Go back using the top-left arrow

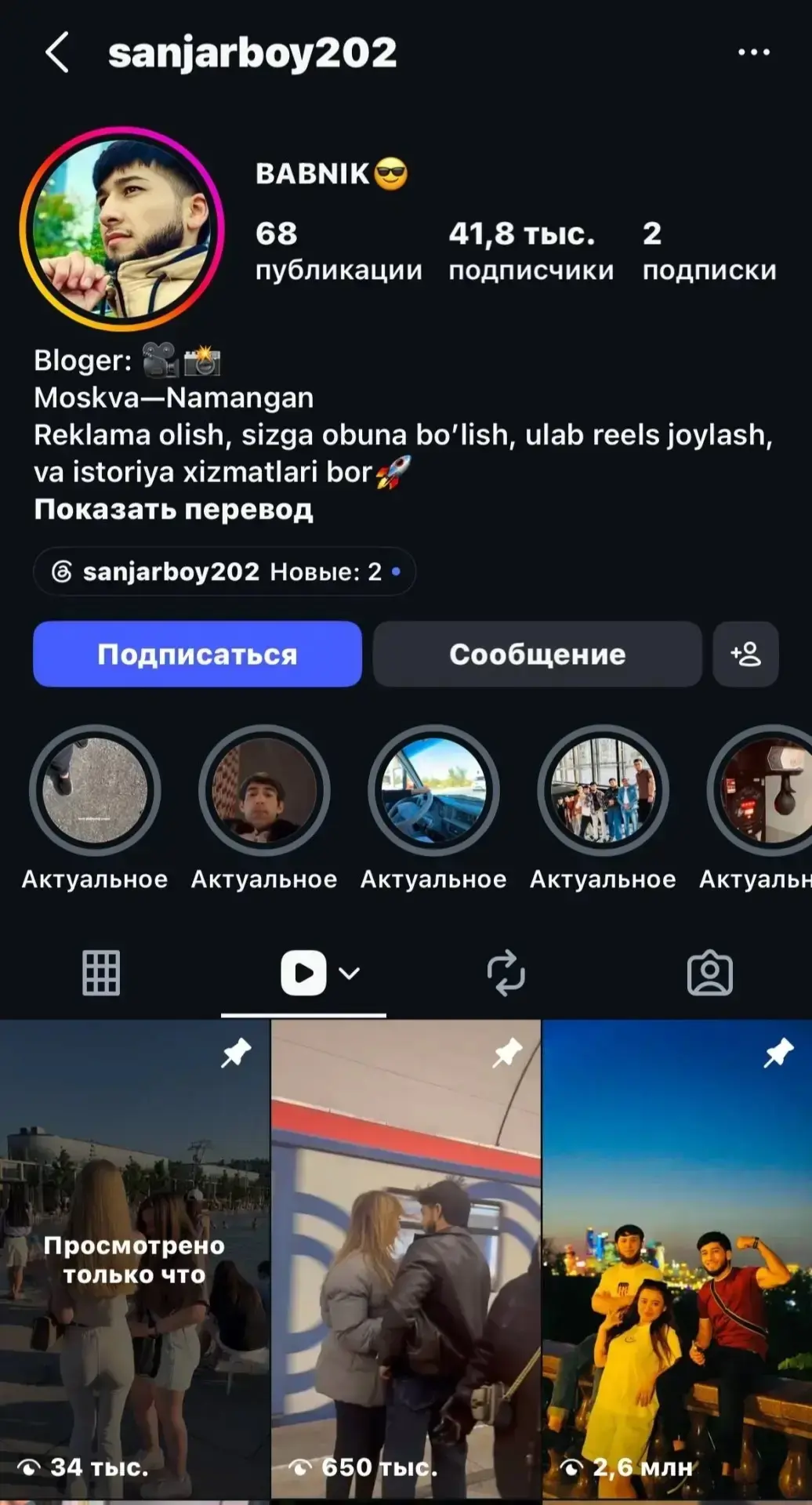57,53
